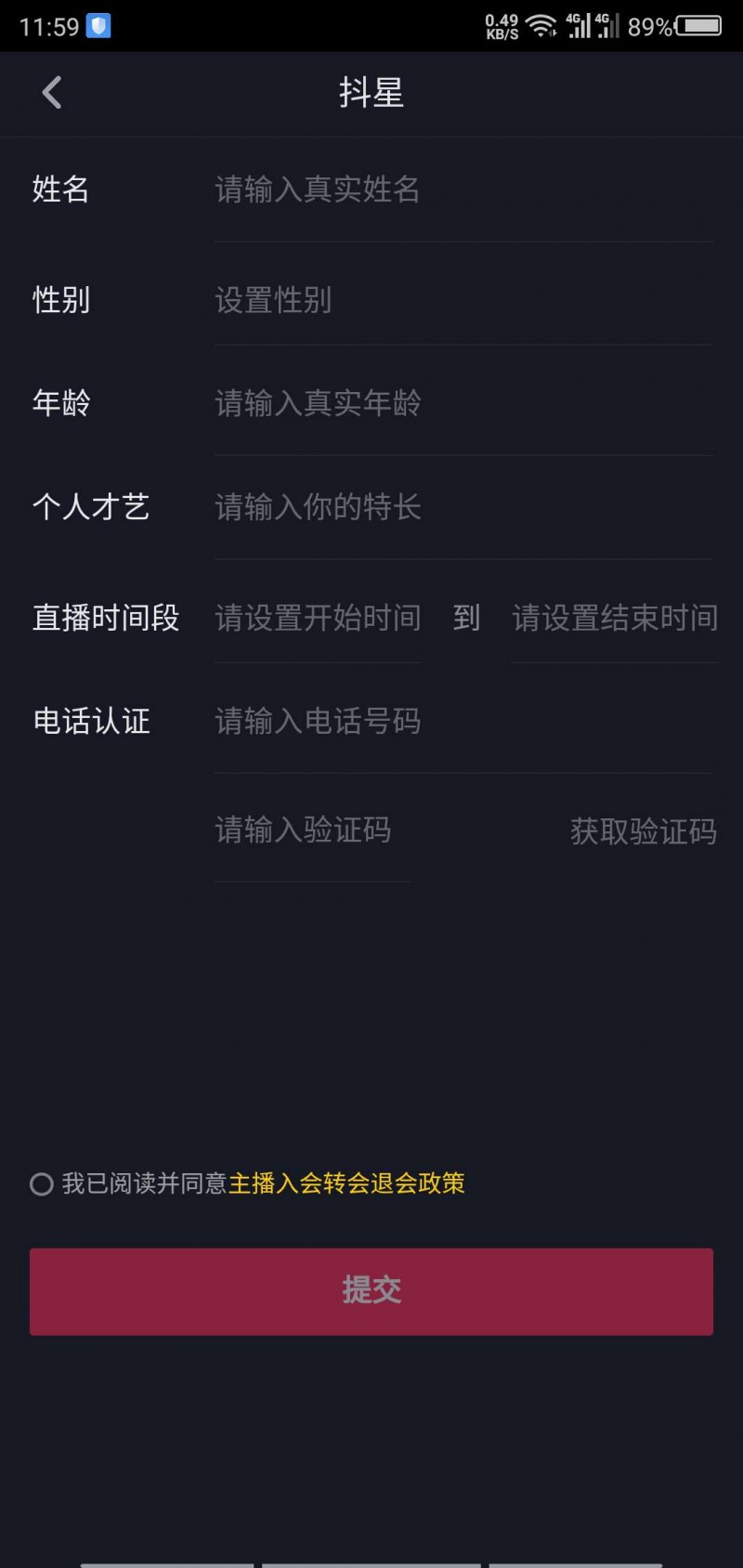Image resolution: width=743 pixels, height=1568 pixels.
Task: Focus the verification code (验证码) input
Action: pos(312,830)
